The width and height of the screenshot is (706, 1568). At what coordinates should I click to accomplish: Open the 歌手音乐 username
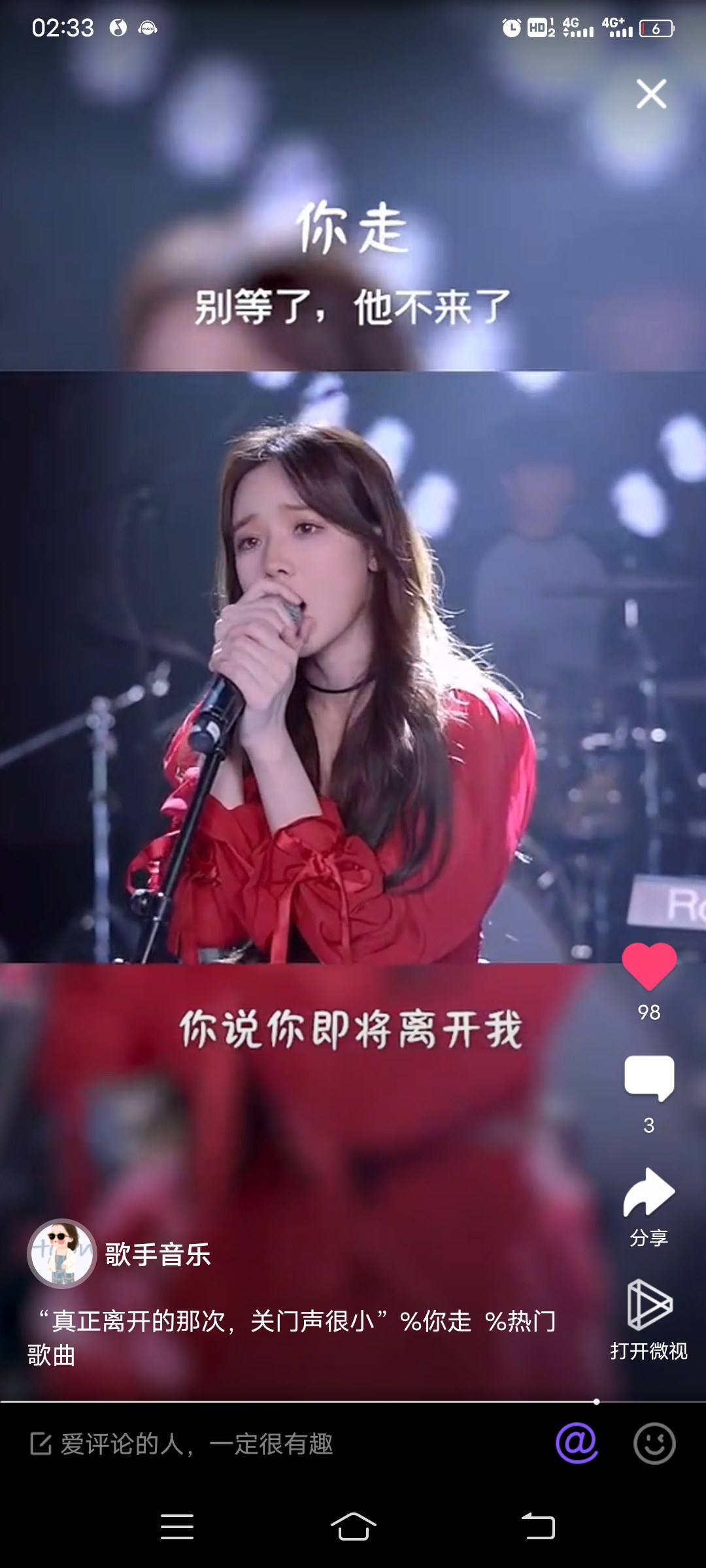158,1254
